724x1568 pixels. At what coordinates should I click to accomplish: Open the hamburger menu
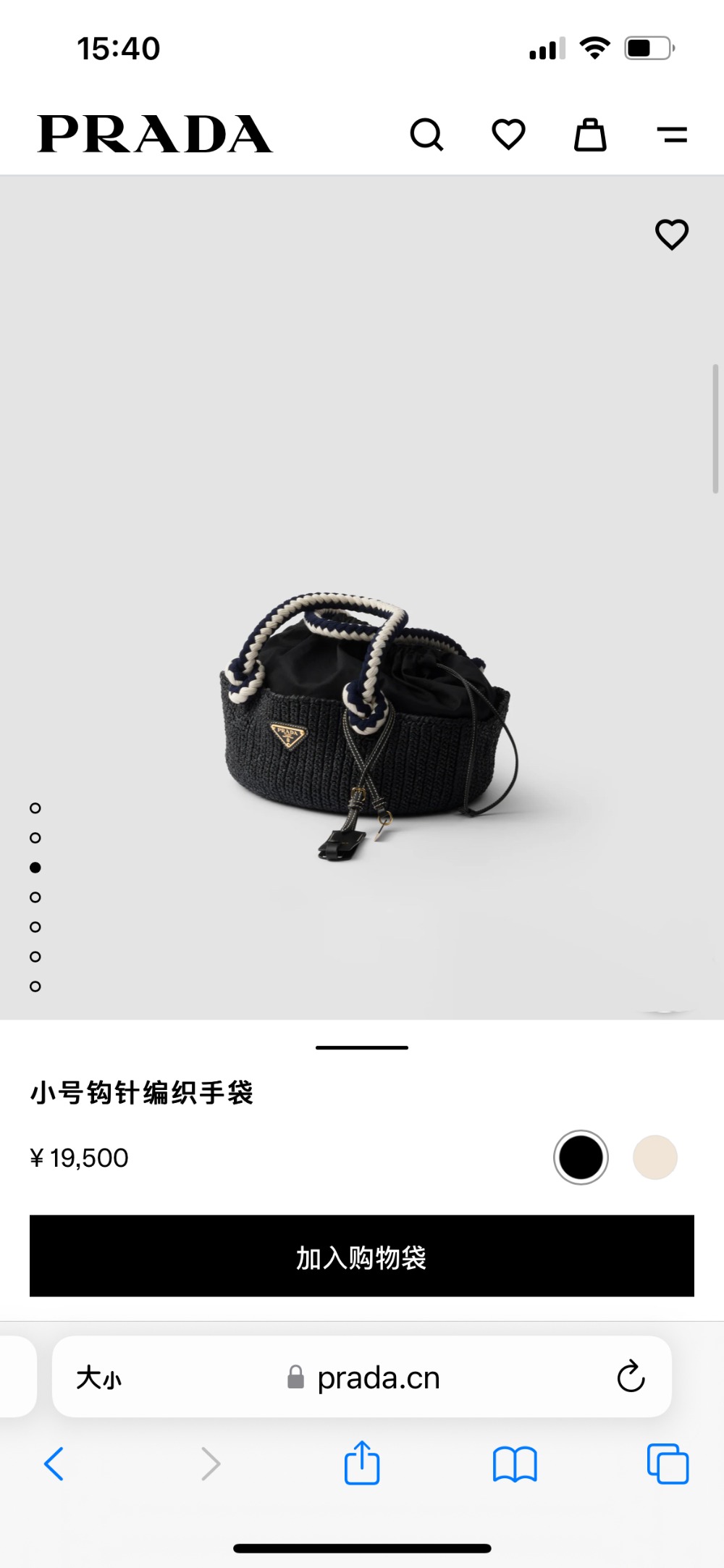(x=672, y=135)
